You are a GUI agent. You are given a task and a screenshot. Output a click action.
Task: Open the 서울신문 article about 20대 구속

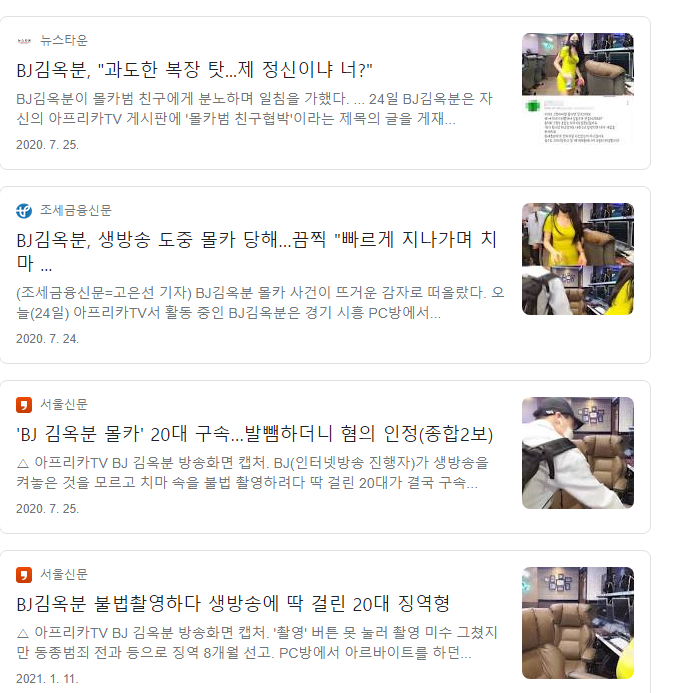click(255, 434)
